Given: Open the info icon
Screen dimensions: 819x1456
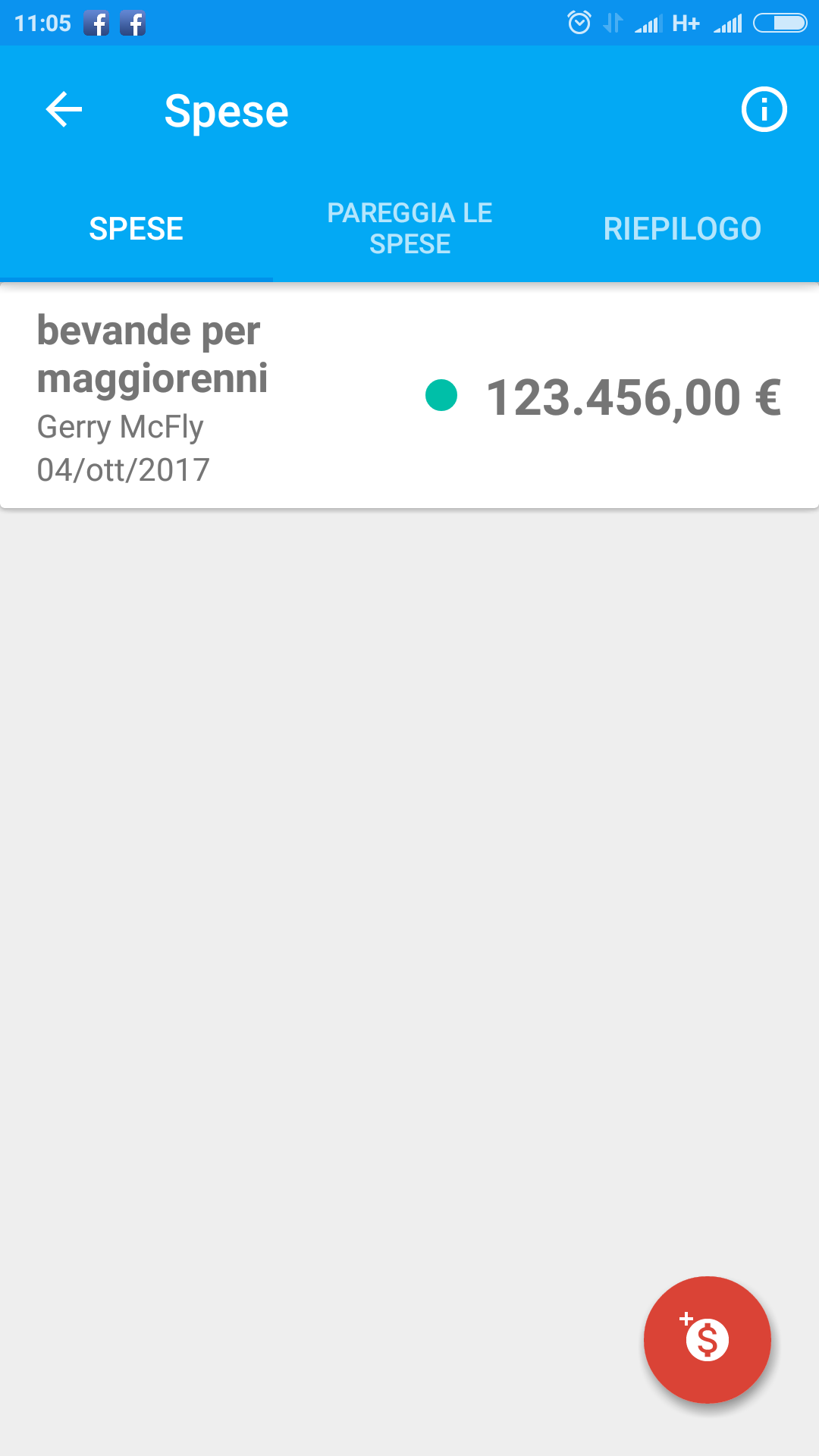Looking at the screenshot, I should point(764,110).
